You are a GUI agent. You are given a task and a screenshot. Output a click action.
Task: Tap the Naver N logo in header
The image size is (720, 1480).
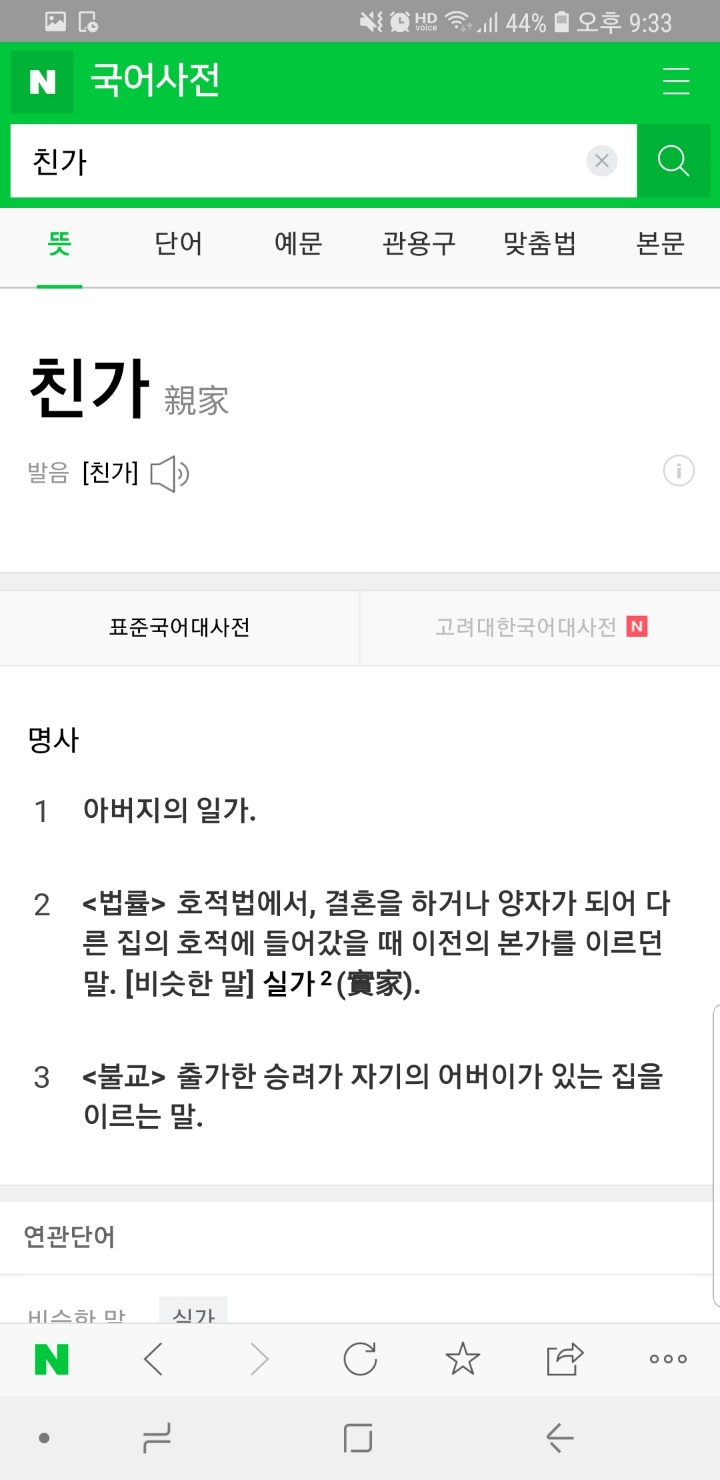click(42, 82)
